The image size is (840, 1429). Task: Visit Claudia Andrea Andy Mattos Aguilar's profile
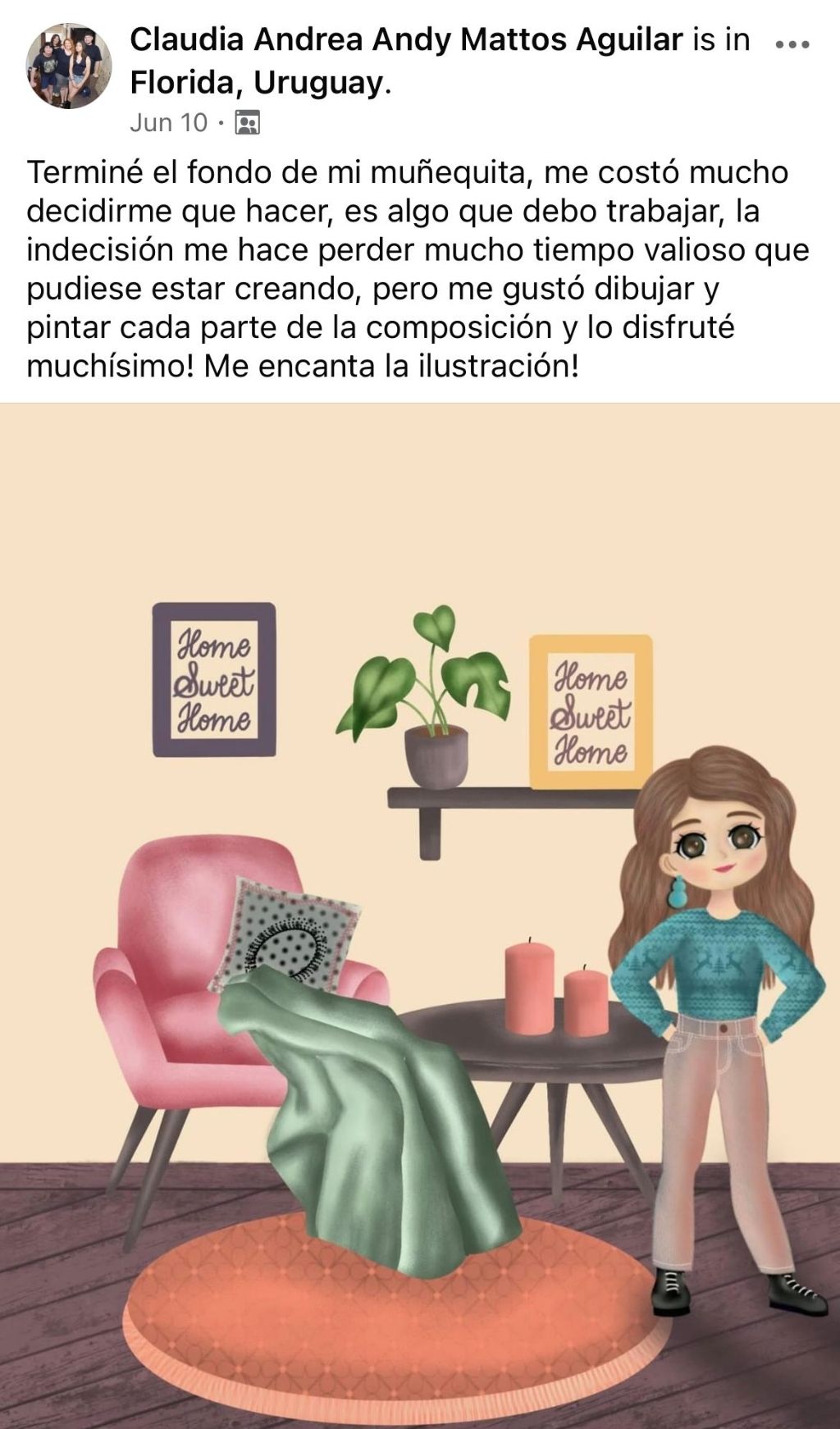[406, 39]
